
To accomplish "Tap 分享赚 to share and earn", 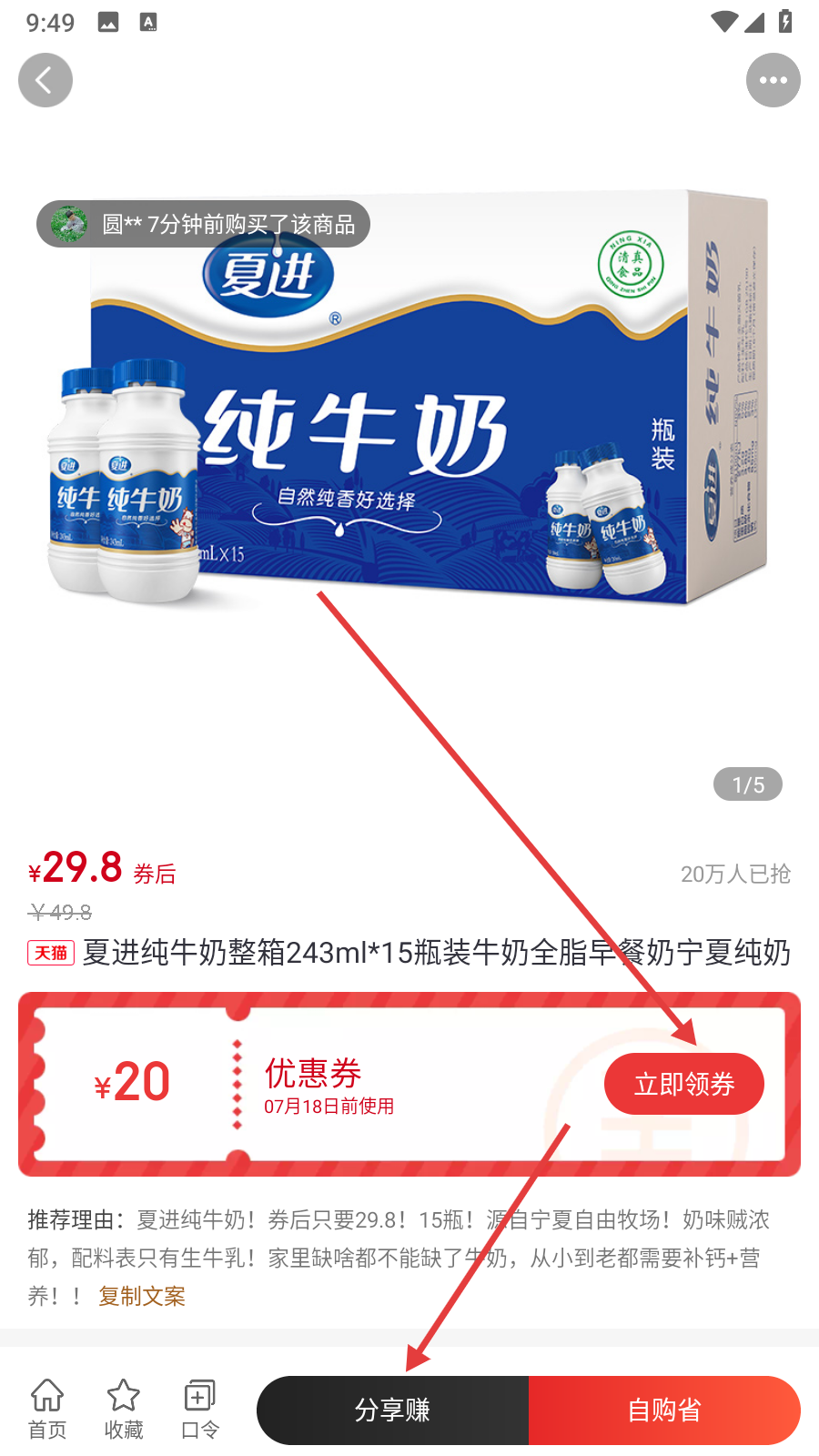I will [x=393, y=1410].
